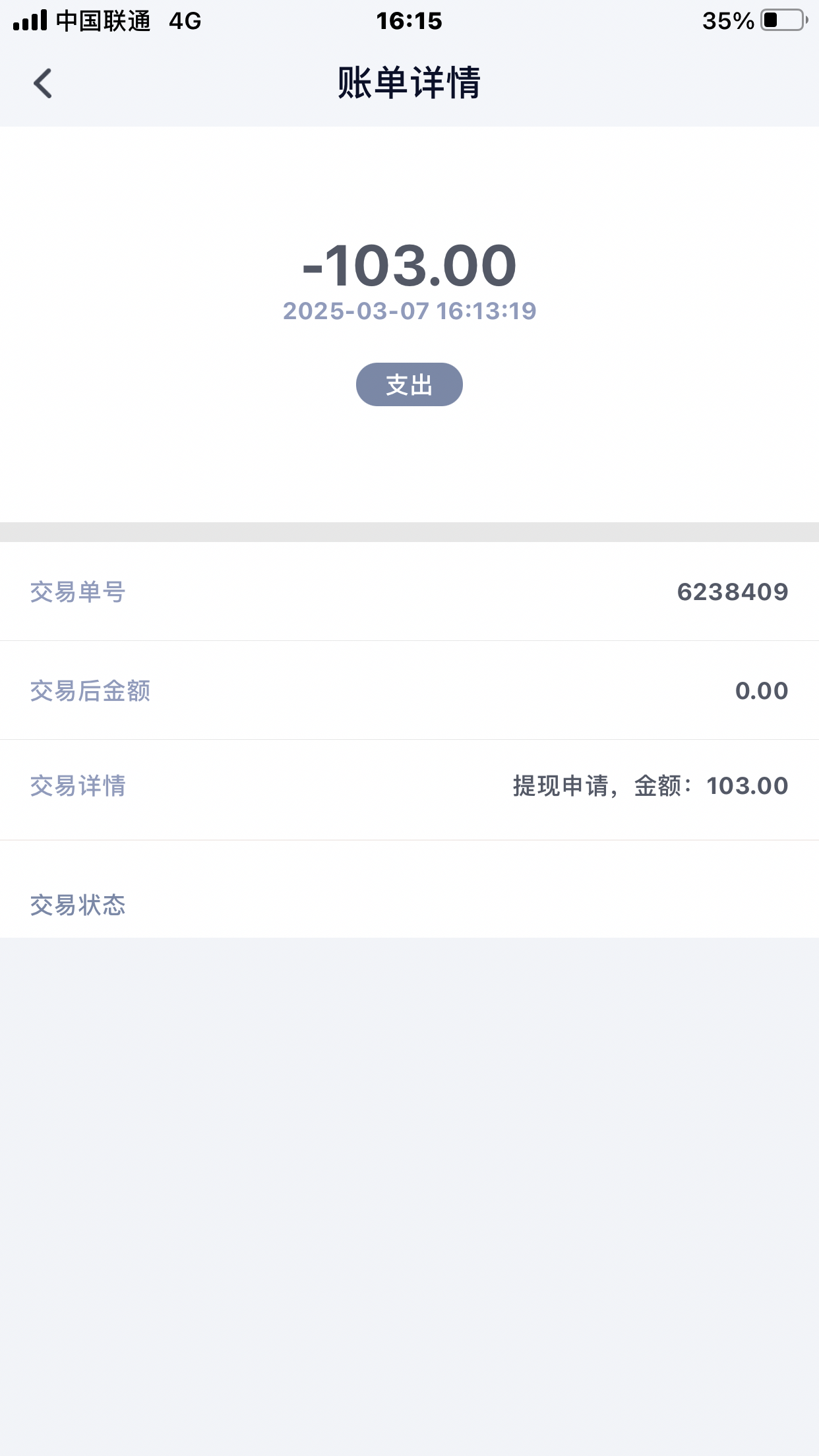Go back from the 账单详情 page
Screen dimensions: 819x1456
(43, 84)
